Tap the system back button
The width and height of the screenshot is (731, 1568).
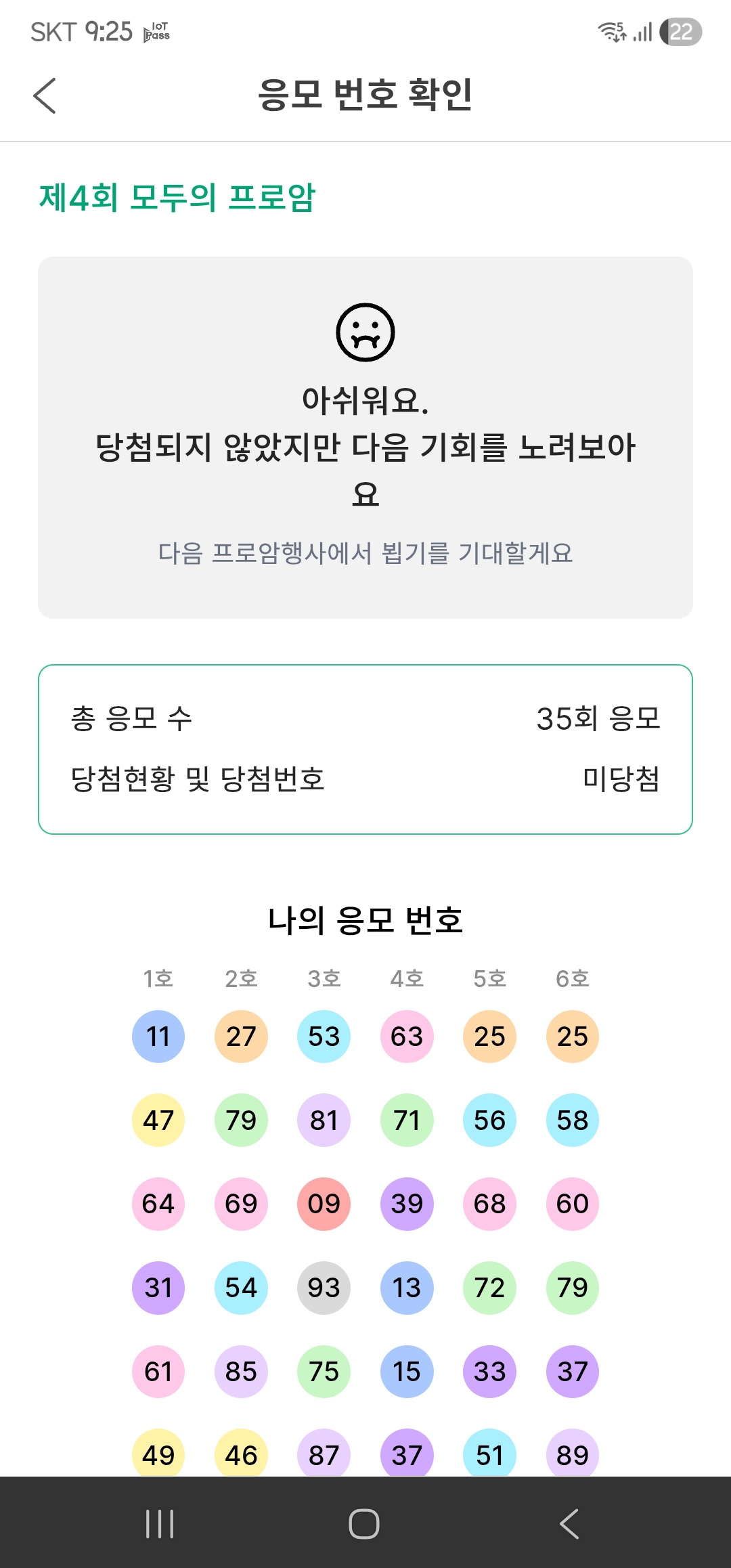pyautogui.click(x=569, y=1523)
